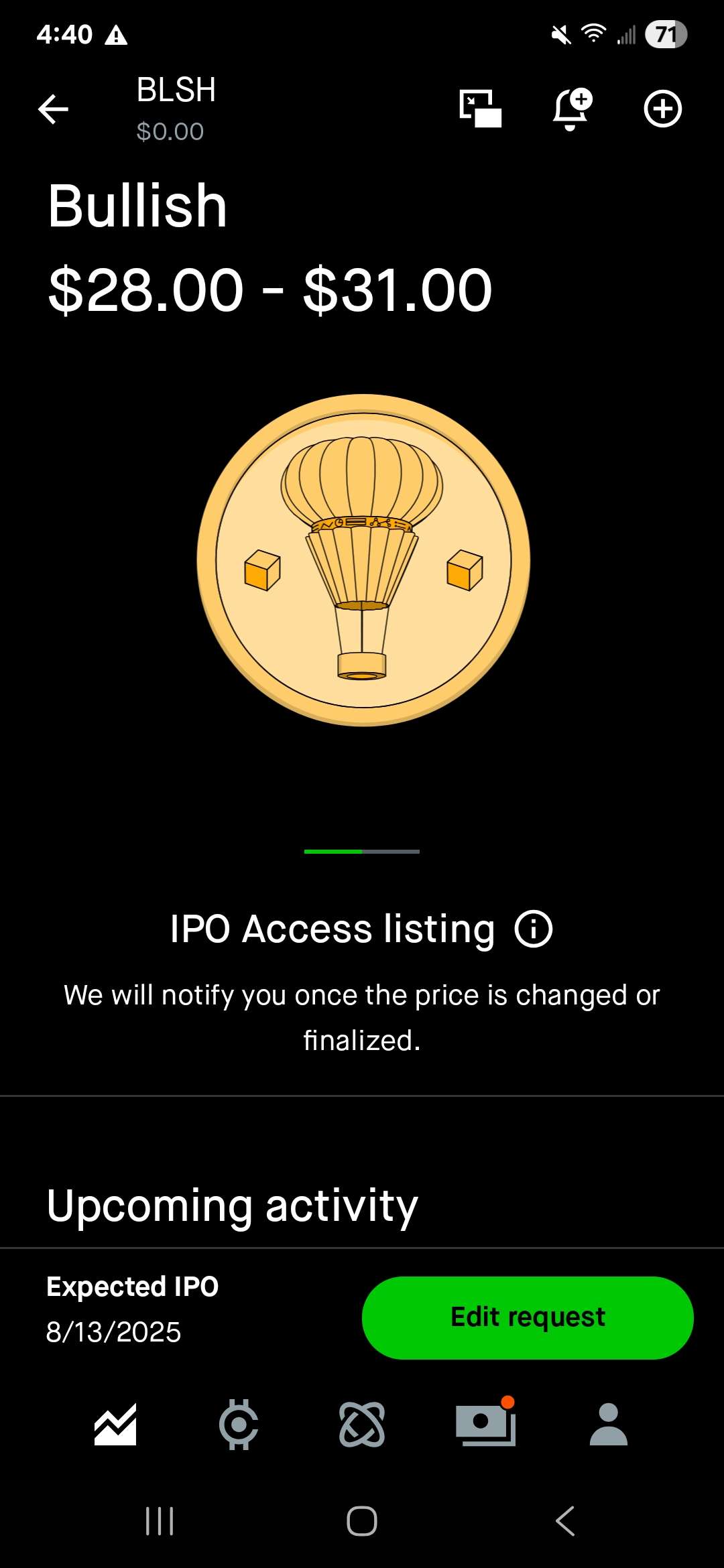
Task: Go to the account profile tab
Action: [x=609, y=1424]
